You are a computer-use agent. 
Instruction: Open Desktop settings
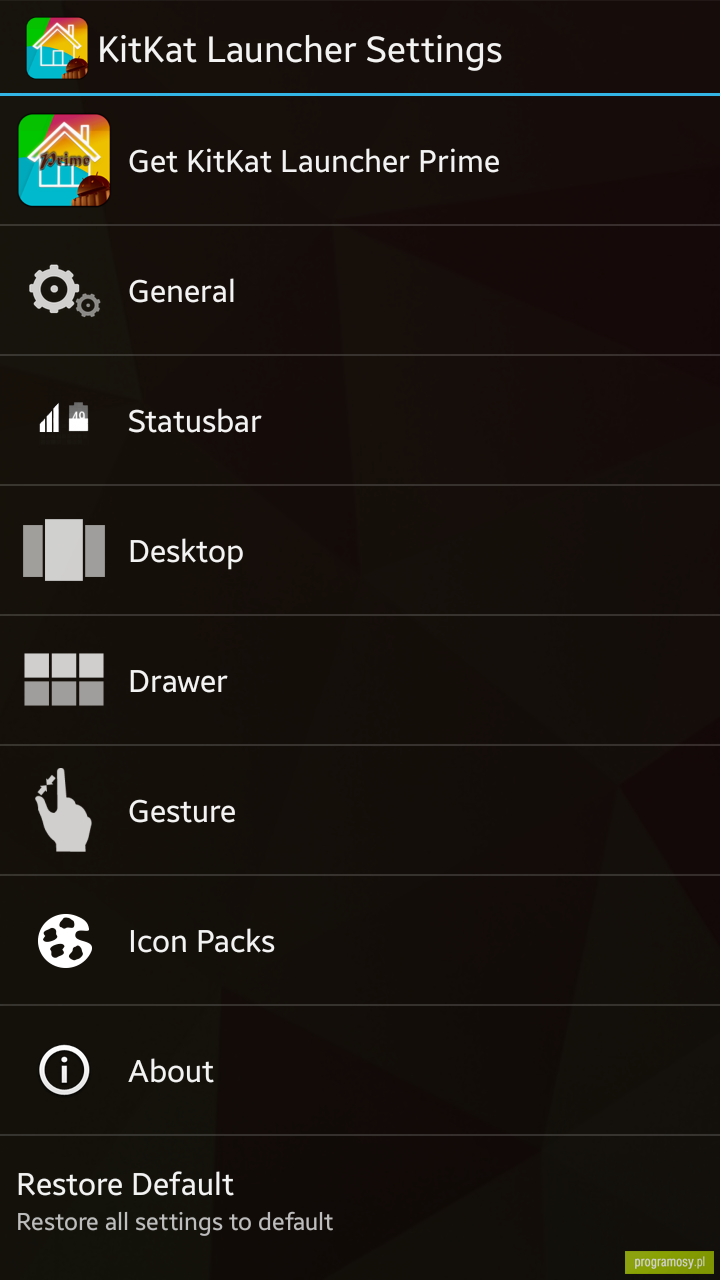pyautogui.click(x=360, y=551)
